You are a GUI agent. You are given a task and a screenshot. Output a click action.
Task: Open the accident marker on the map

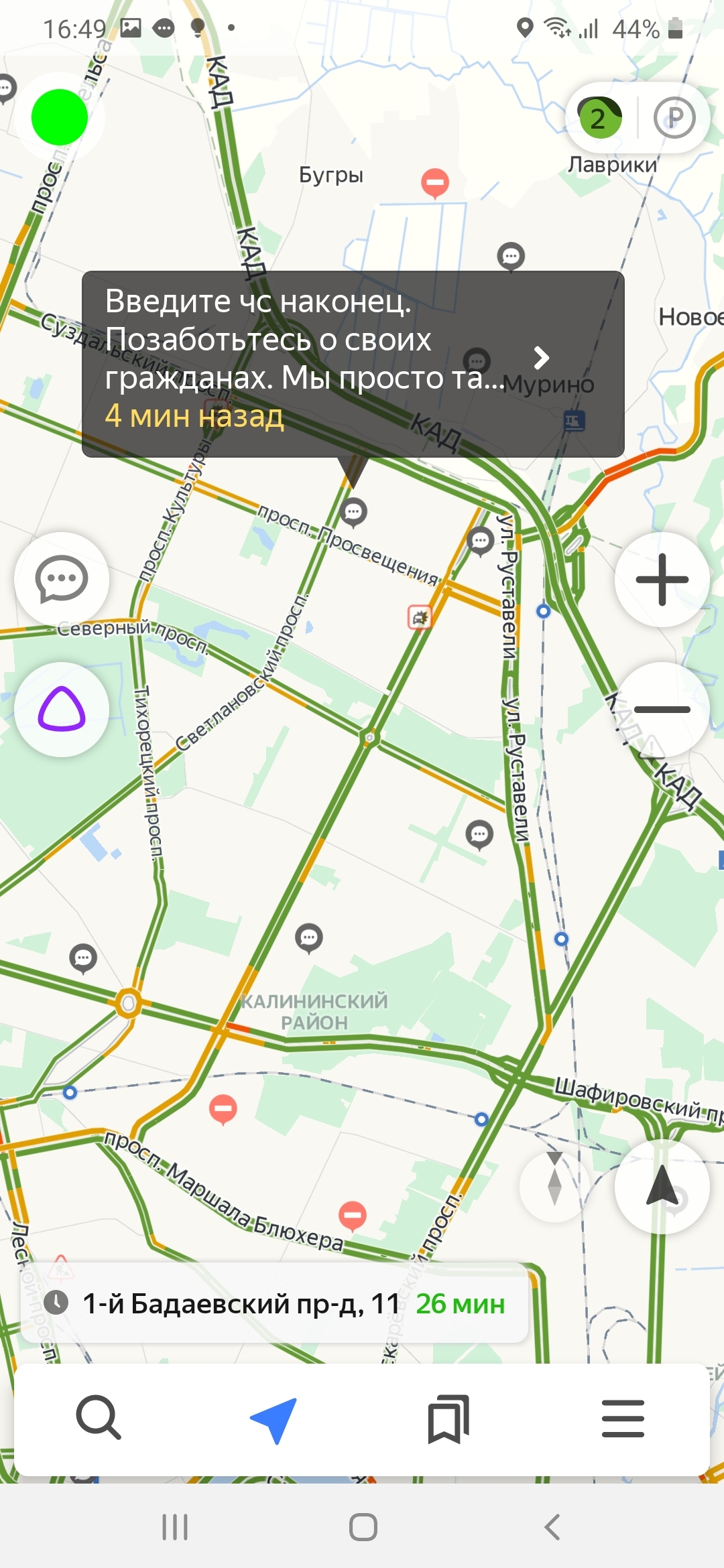[420, 618]
